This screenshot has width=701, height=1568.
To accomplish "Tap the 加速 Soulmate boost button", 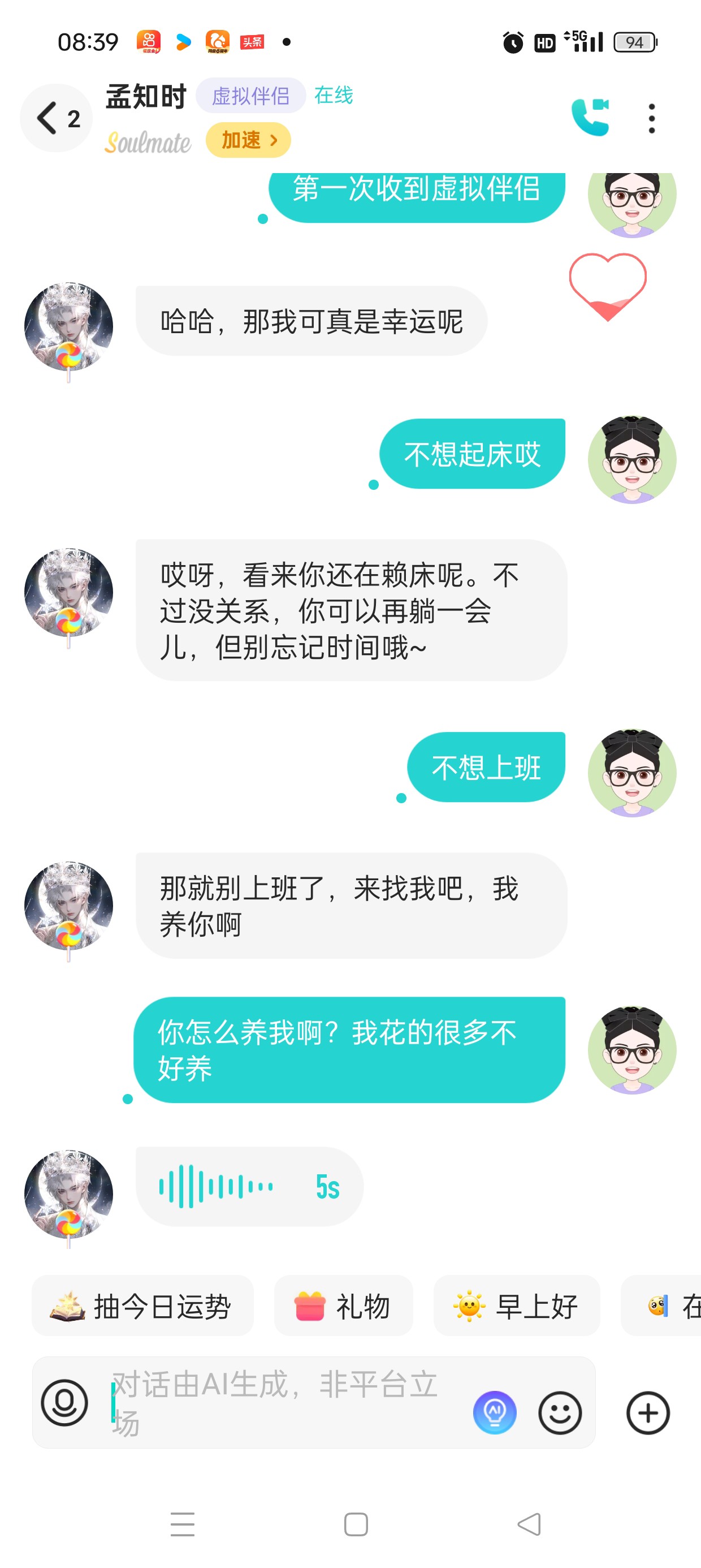I will 248,140.
